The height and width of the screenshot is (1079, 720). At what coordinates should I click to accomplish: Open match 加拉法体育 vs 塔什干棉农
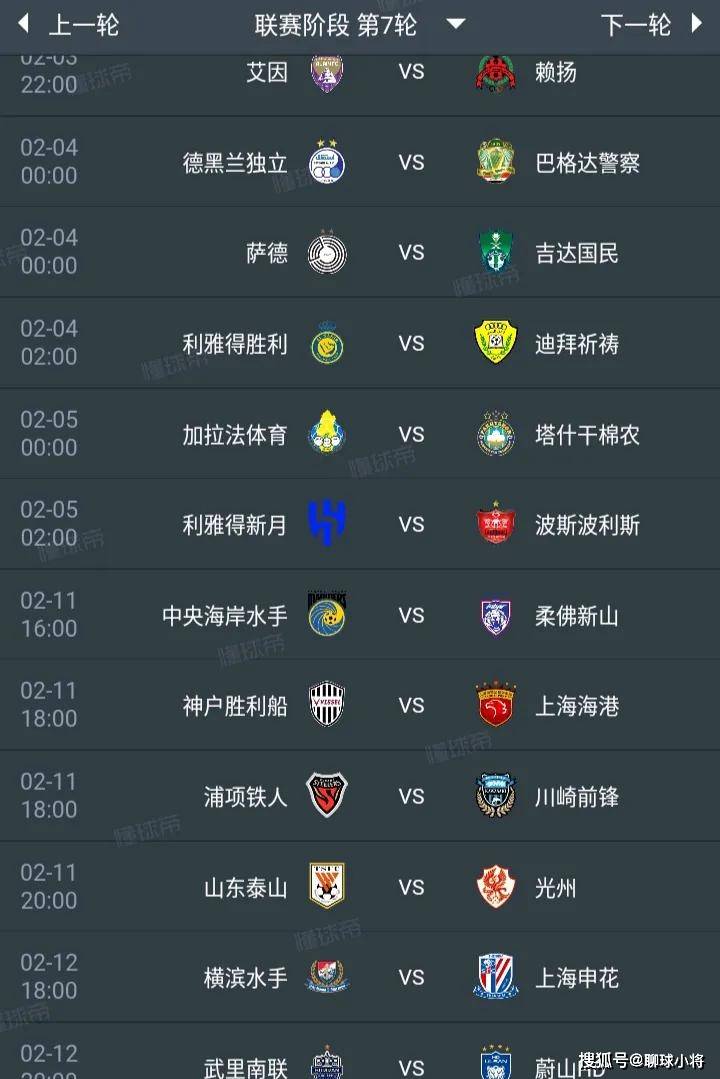(411, 435)
